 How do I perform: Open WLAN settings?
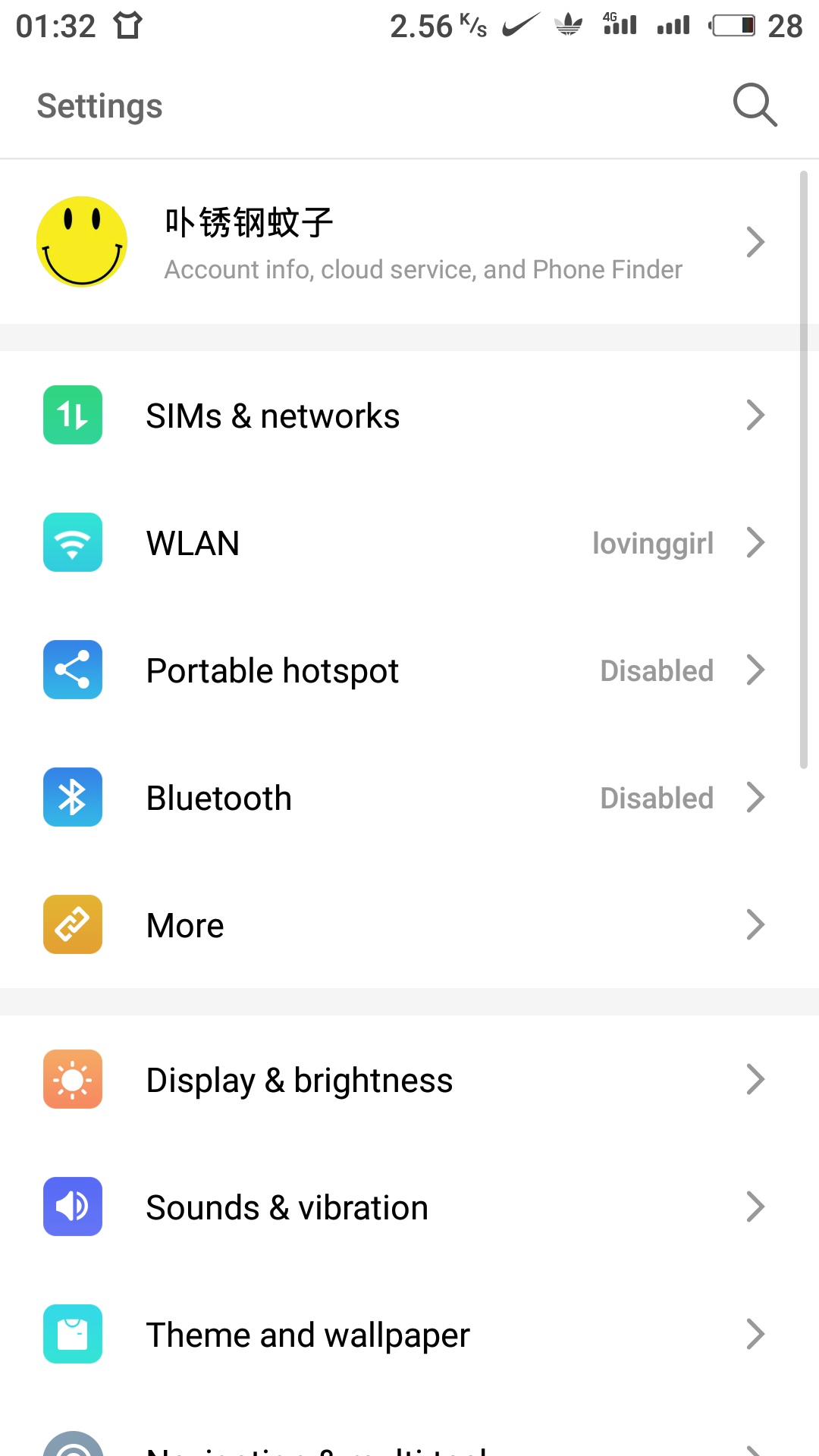coord(409,542)
